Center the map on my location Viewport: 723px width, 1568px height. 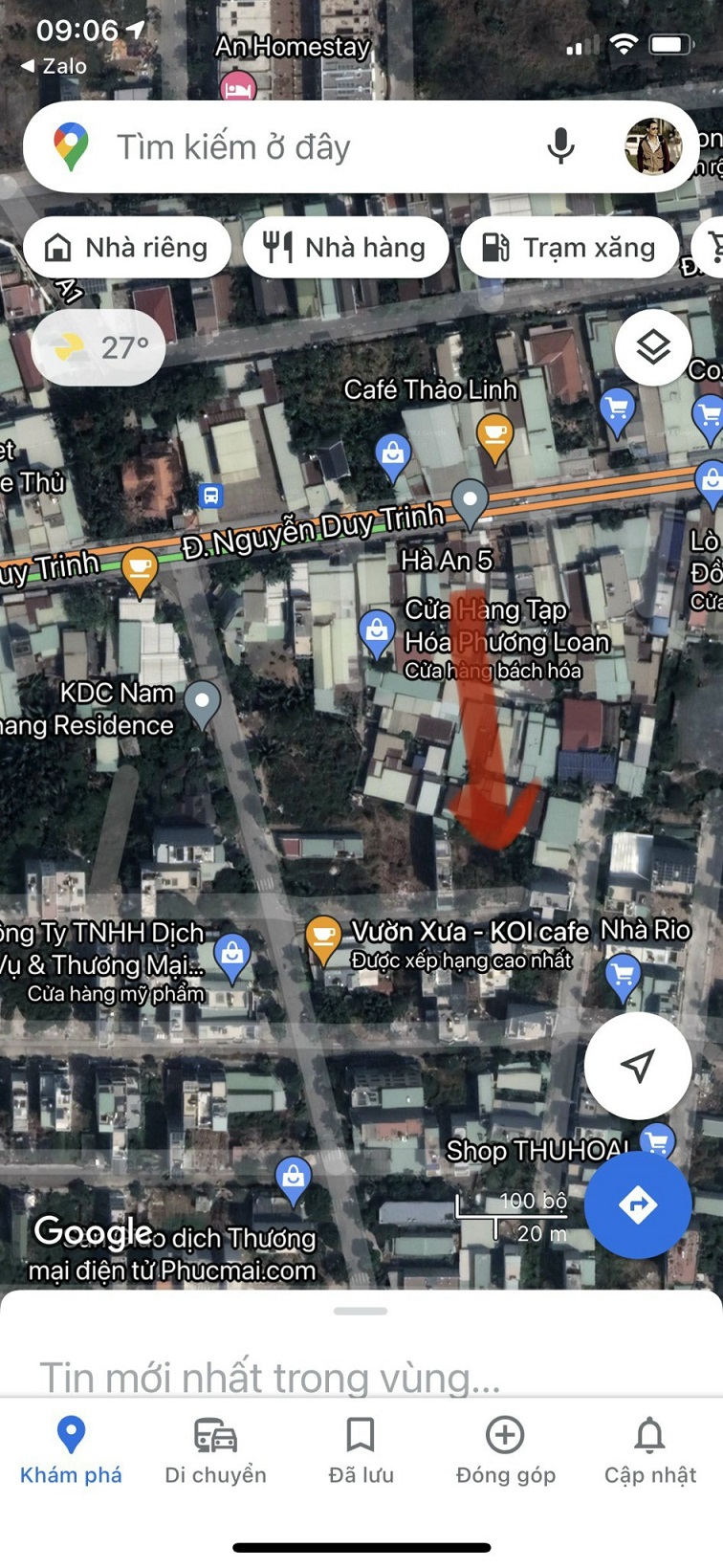coord(638,1065)
